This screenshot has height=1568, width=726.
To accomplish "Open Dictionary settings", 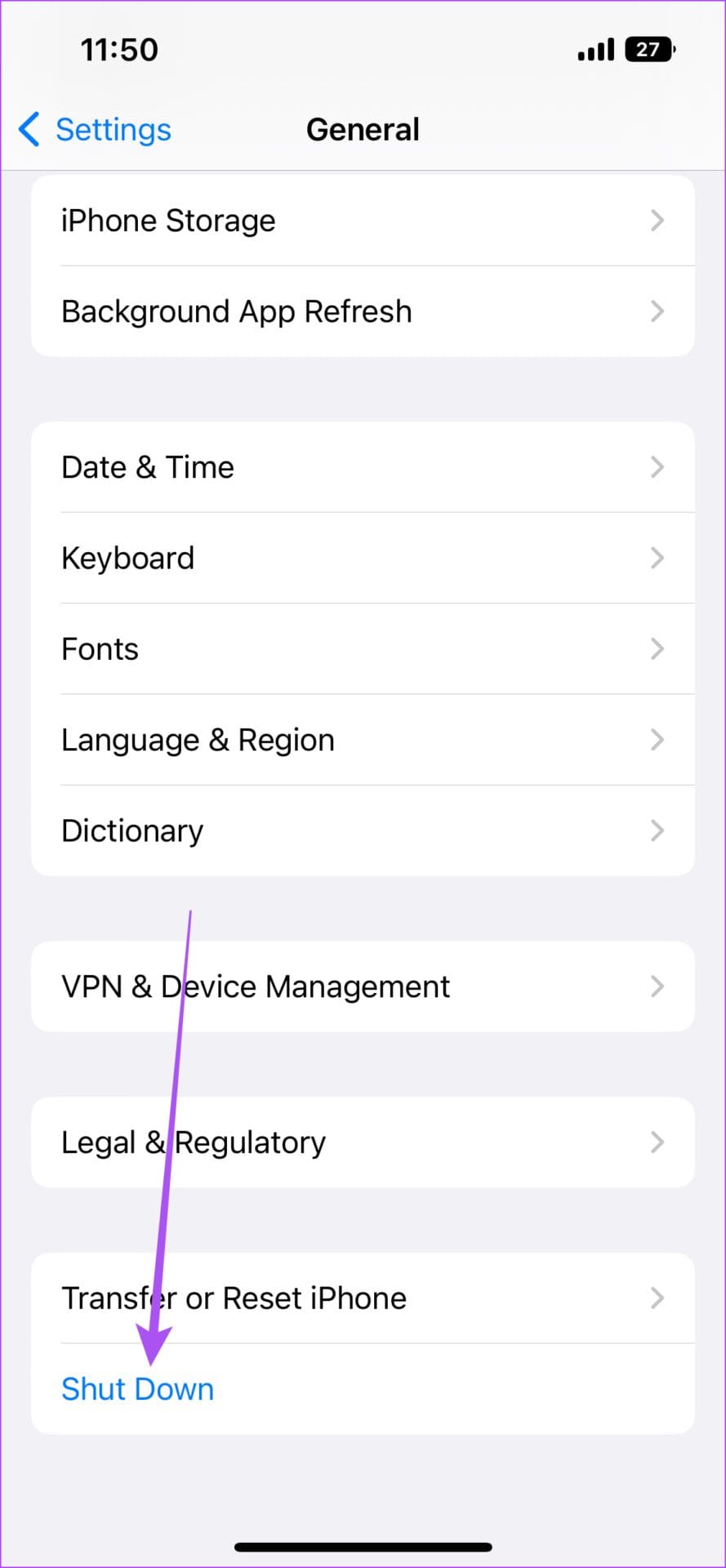I will pyautogui.click(x=363, y=831).
